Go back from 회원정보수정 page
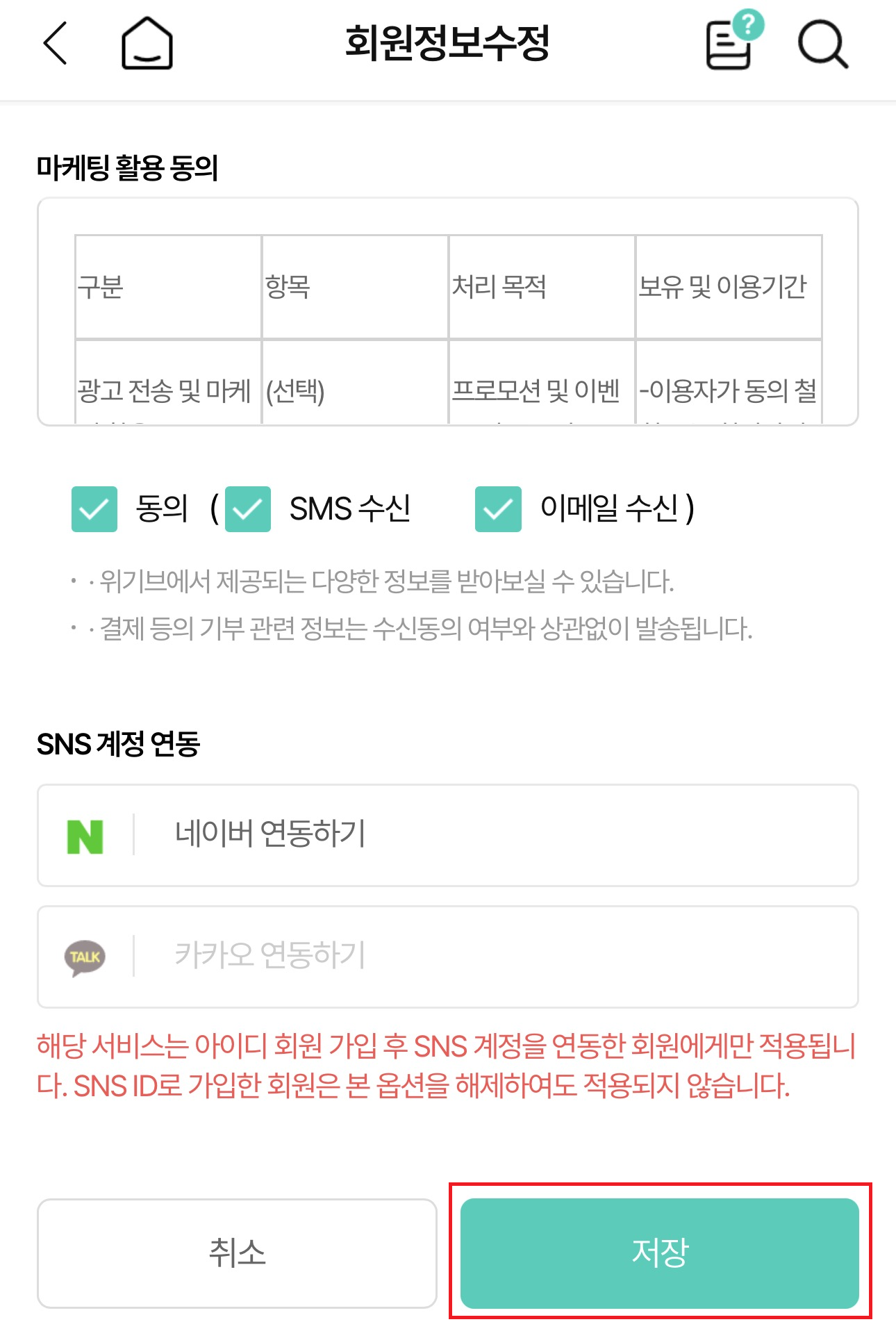The width and height of the screenshot is (896, 1322). 56,43
